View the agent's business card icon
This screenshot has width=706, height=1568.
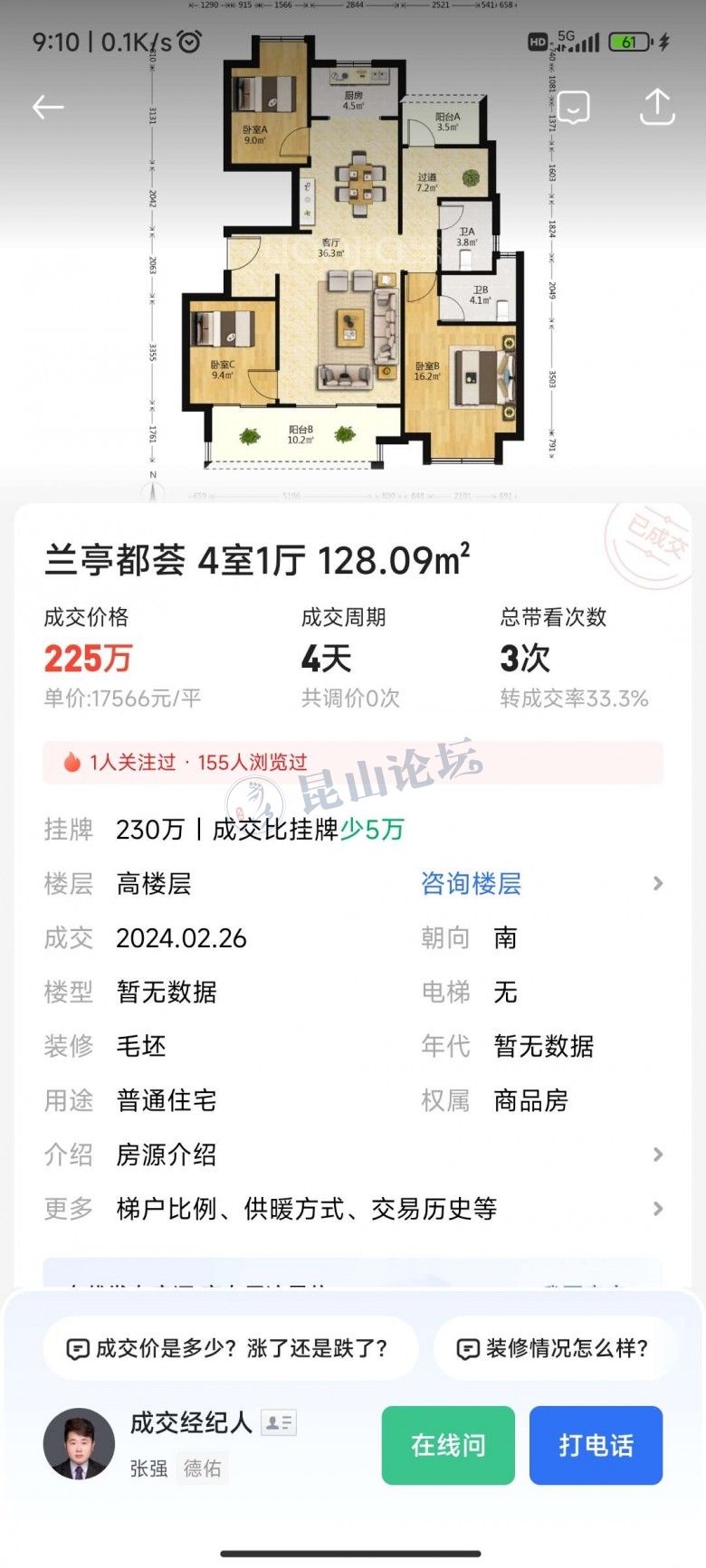pyautogui.click(x=279, y=1423)
